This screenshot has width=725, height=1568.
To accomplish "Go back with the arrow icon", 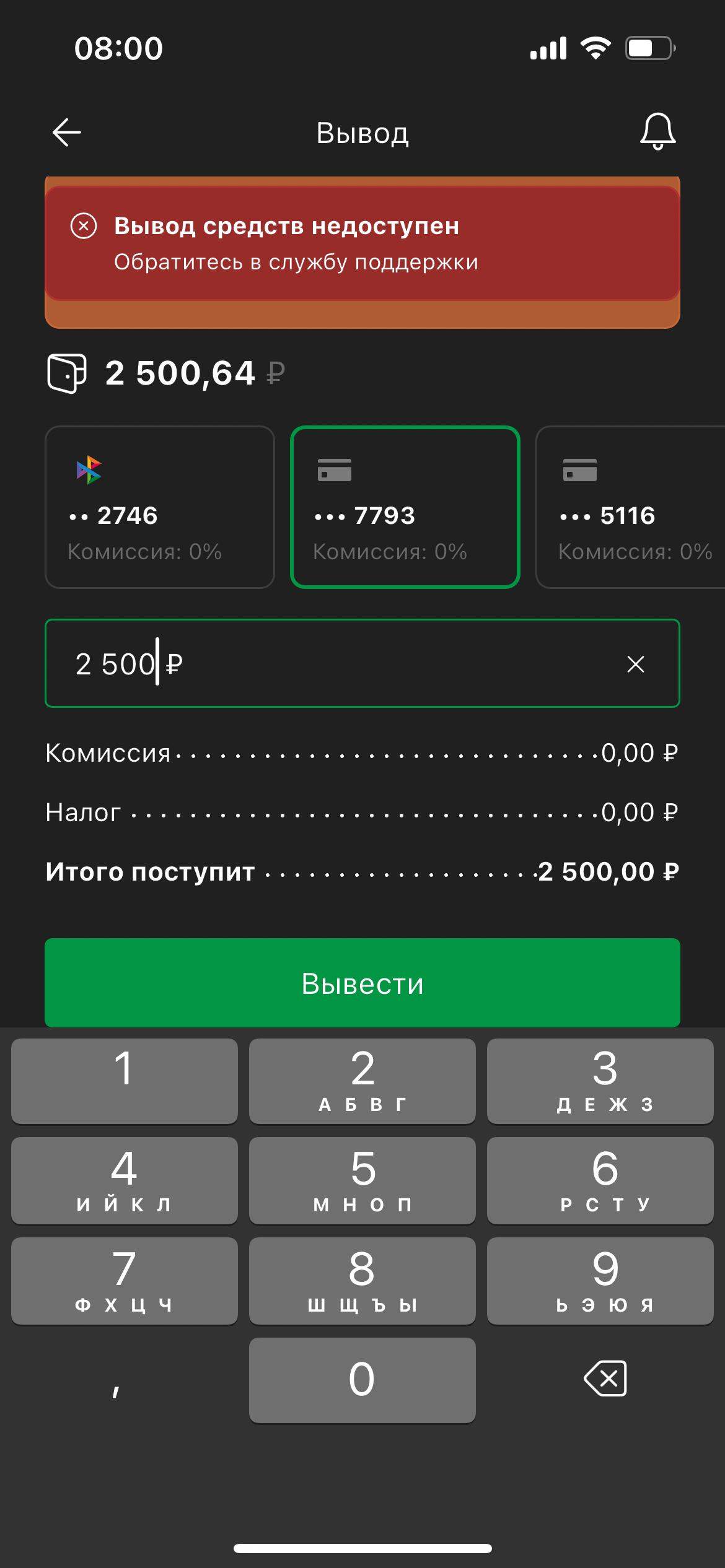I will click(x=67, y=133).
